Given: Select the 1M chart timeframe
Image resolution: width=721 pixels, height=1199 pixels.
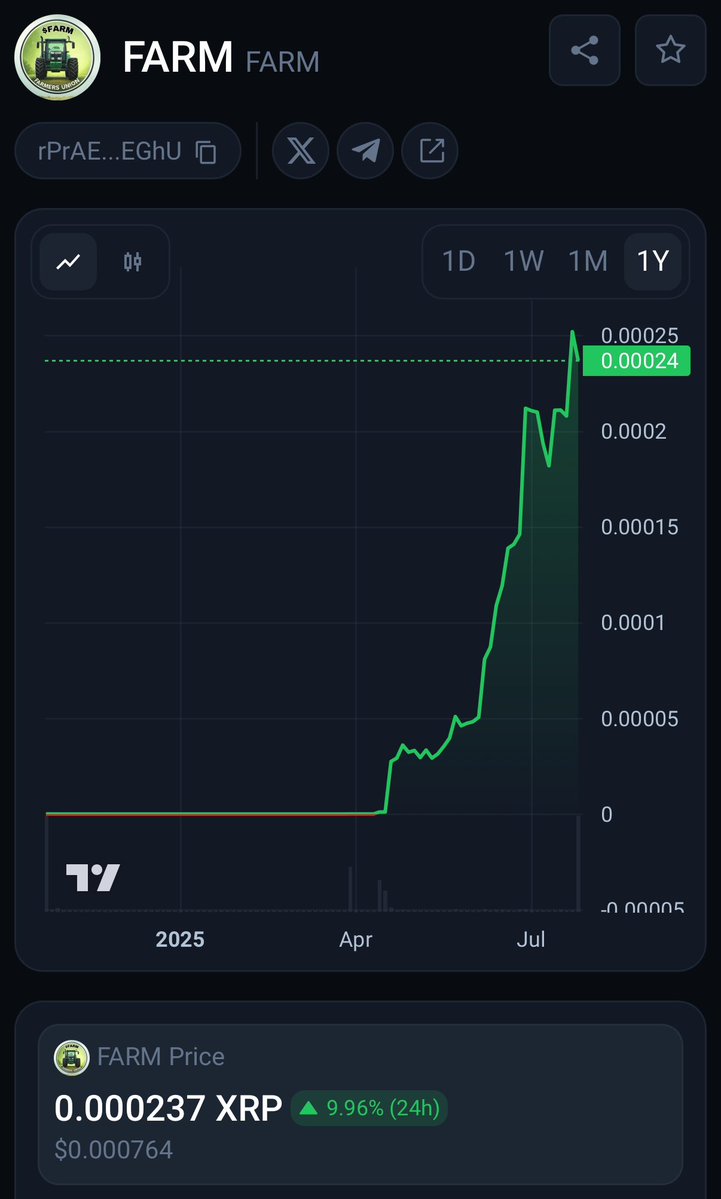Looking at the screenshot, I should [587, 262].
